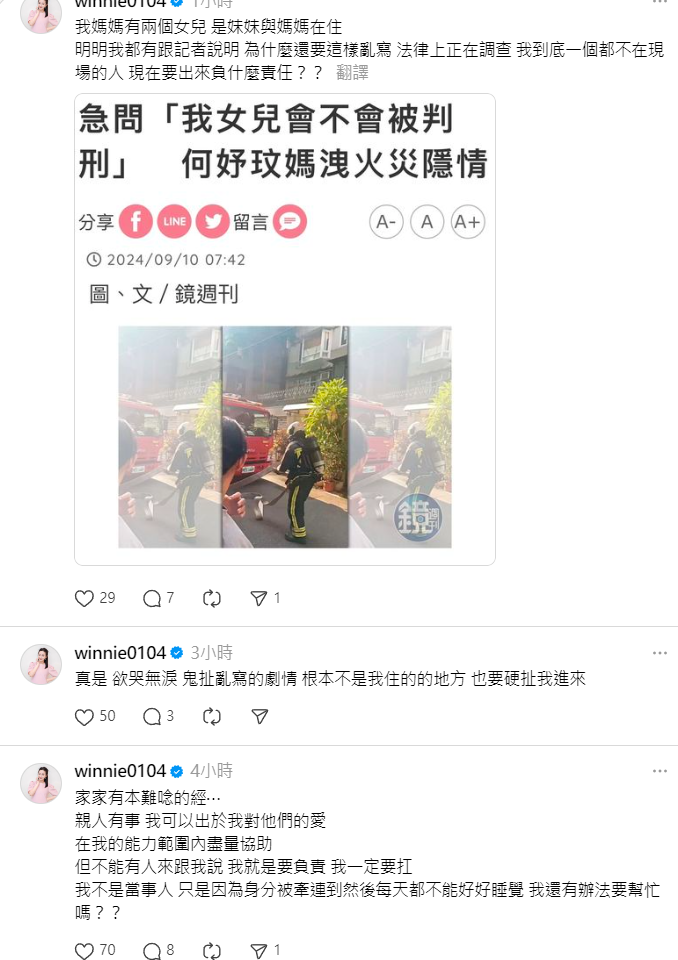Repost the post with the article image
Viewport: 678px width, 960px height.
point(211,598)
